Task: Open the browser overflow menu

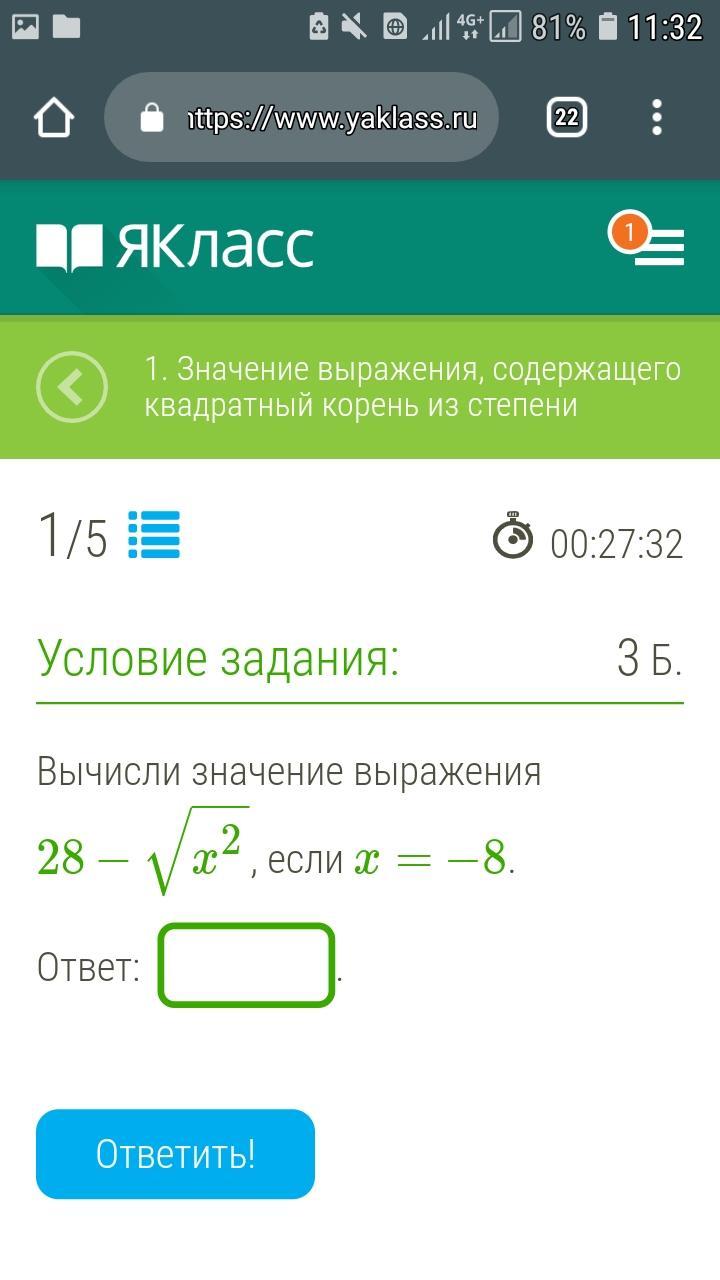Action: click(x=657, y=118)
